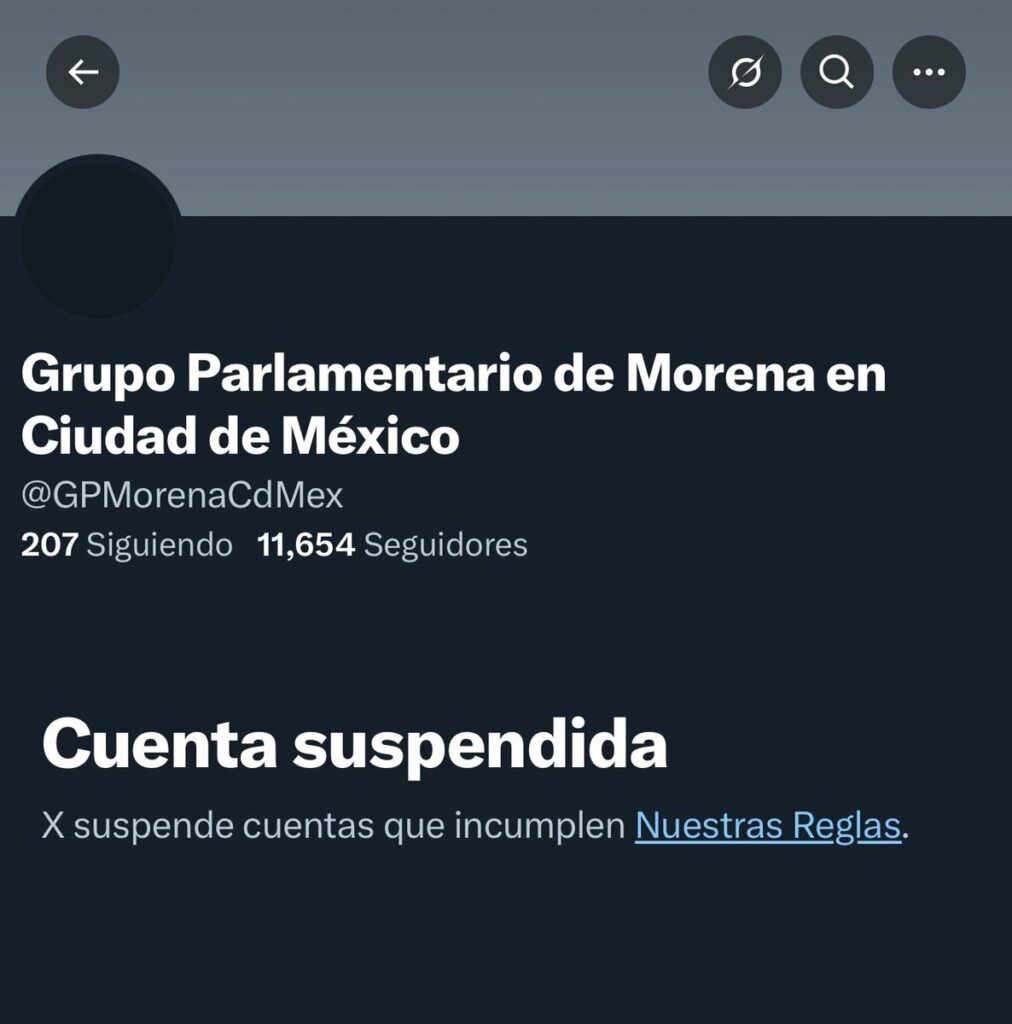View the 207 Siguiendo list
Viewport: 1012px width, 1024px height.
[127, 545]
